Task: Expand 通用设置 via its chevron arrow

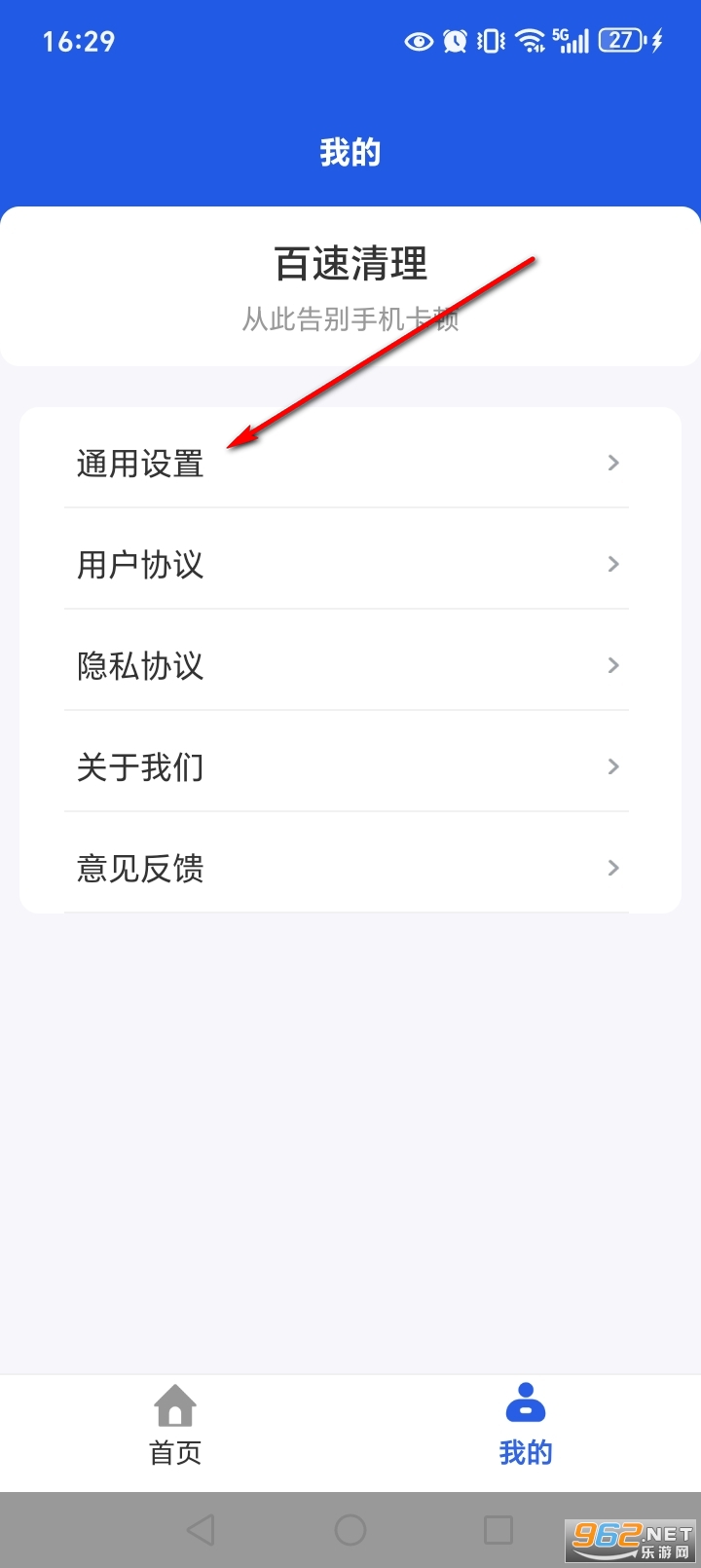Action: pyautogui.click(x=613, y=463)
